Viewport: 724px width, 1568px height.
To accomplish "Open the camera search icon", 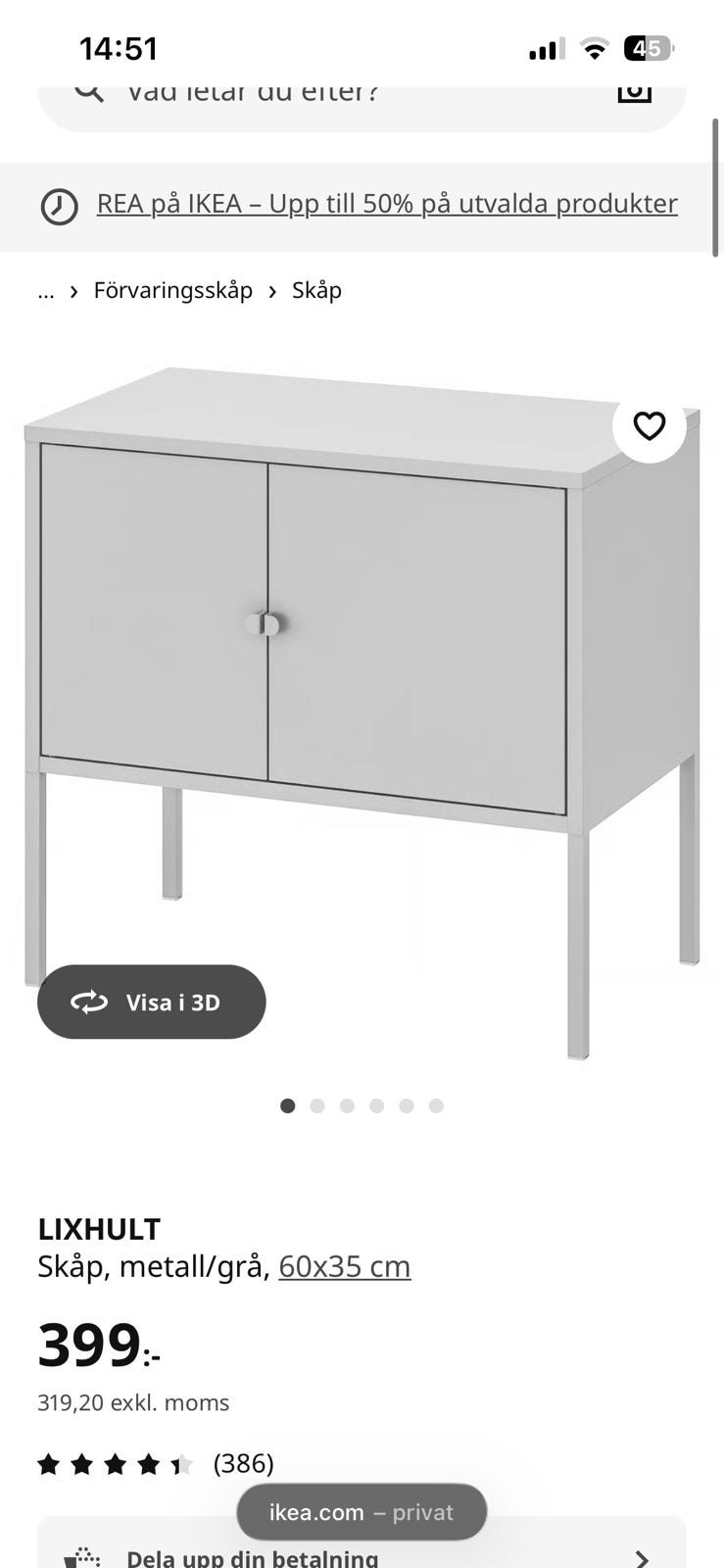I will tap(634, 92).
